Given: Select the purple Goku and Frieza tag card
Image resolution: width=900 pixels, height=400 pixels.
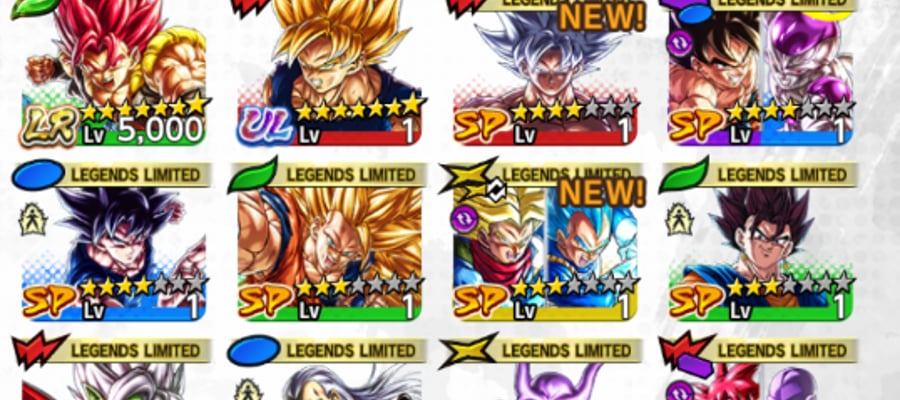Looking at the screenshot, I should point(761,72).
